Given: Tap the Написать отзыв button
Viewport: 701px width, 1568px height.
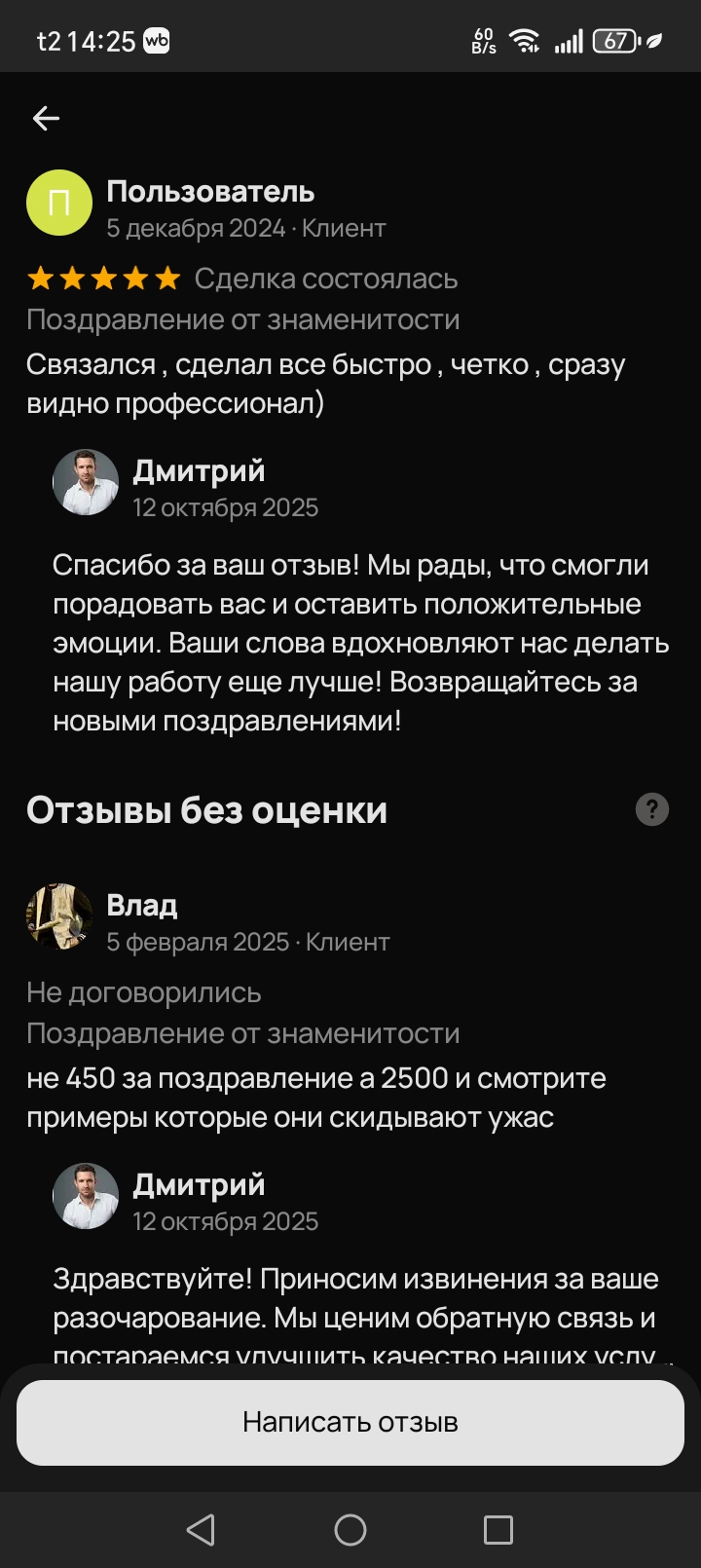Looking at the screenshot, I should (350, 1422).
